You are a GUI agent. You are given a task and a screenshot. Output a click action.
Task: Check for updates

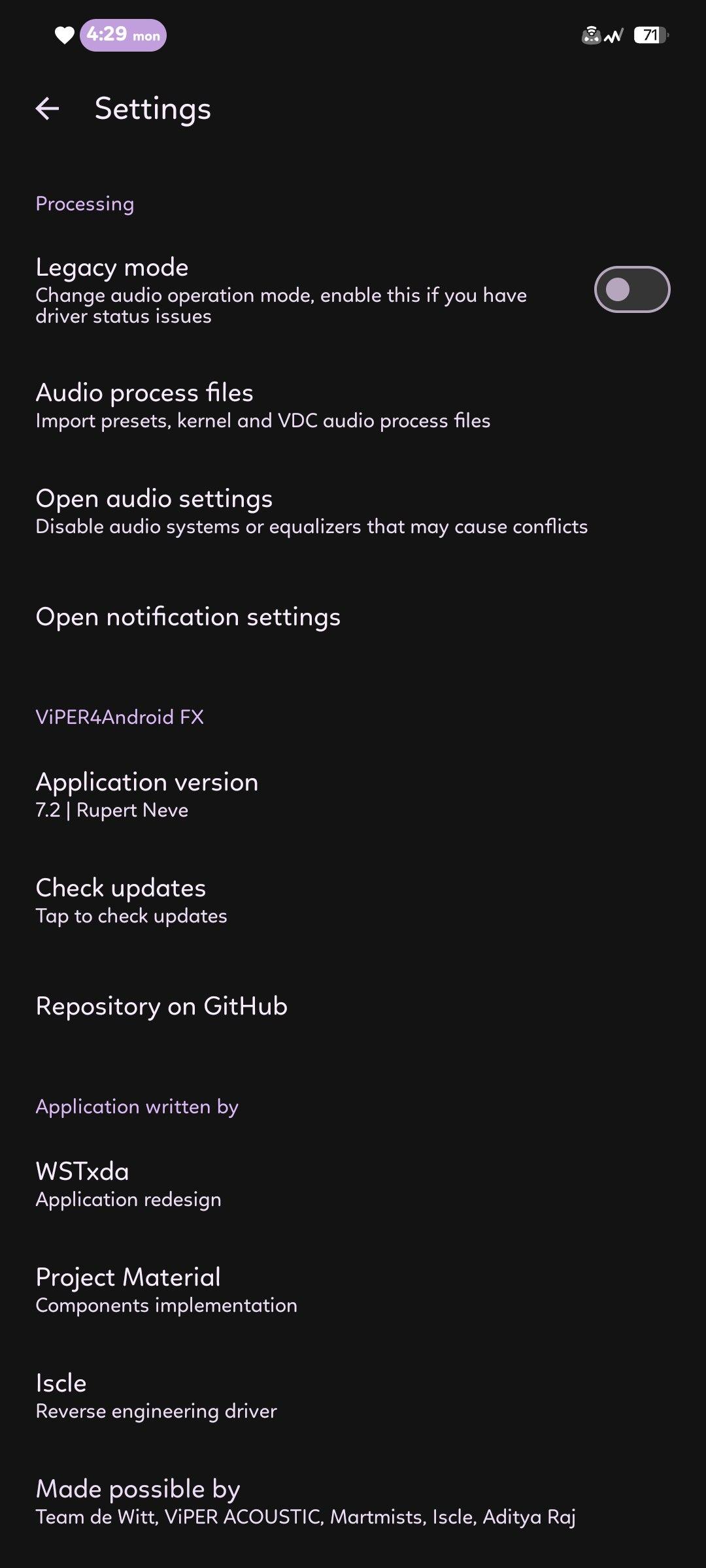(x=353, y=901)
